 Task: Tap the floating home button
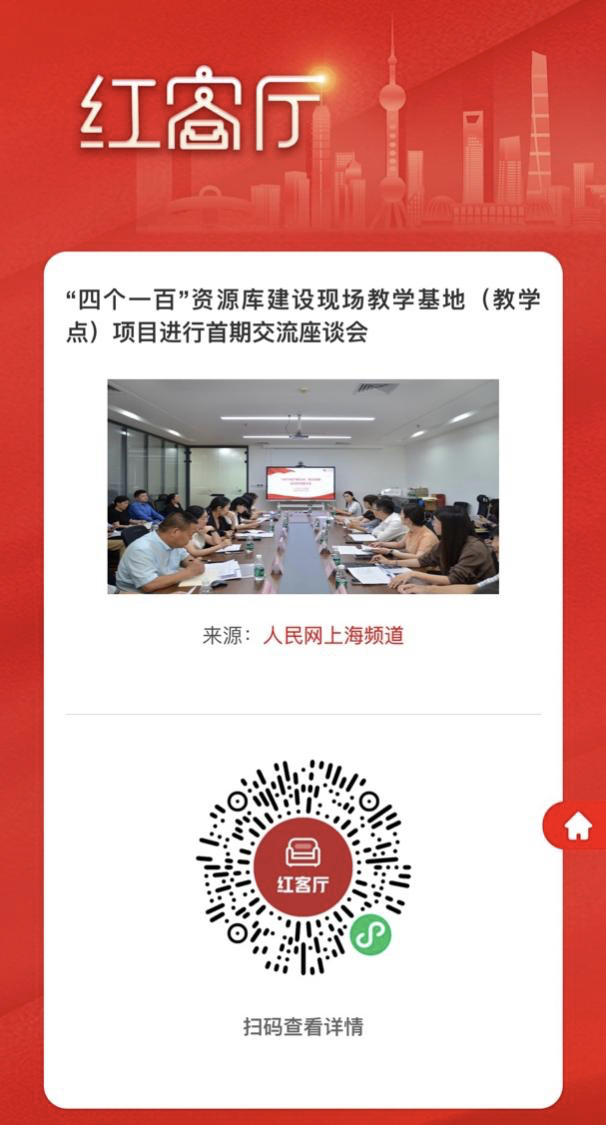click(x=577, y=826)
